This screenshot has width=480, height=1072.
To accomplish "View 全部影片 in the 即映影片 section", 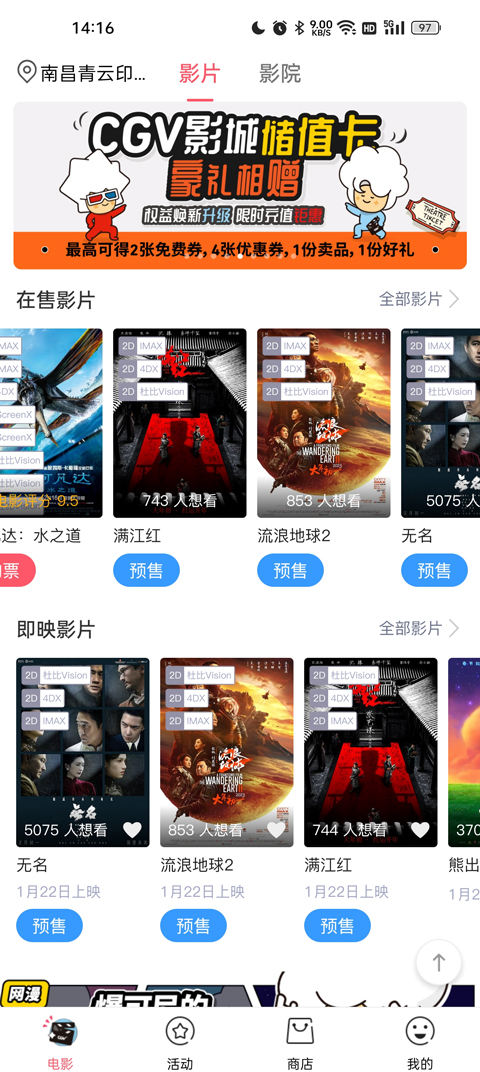I will coord(418,628).
